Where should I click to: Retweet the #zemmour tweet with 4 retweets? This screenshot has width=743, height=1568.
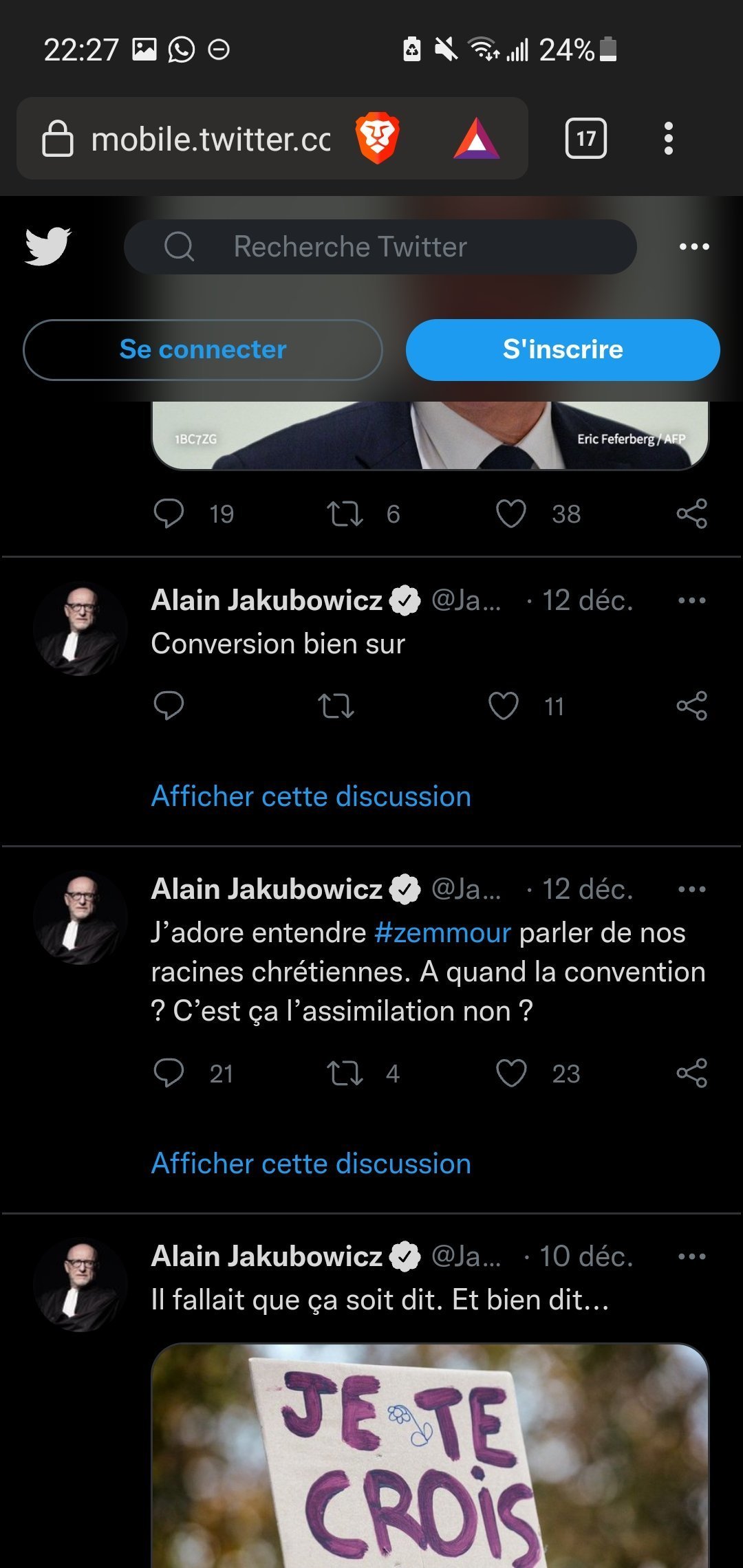tap(344, 1074)
